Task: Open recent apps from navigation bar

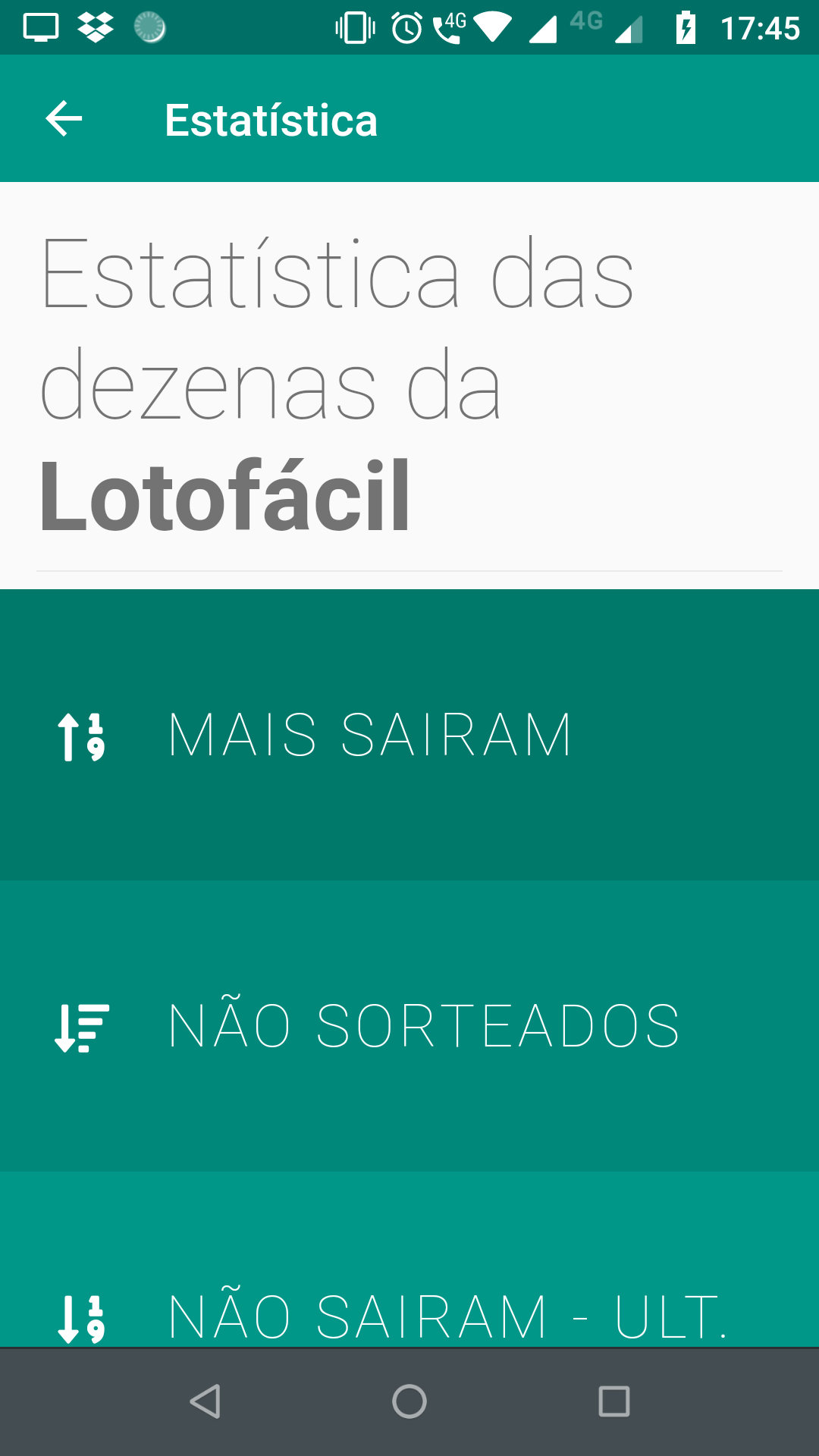Action: (x=614, y=1401)
